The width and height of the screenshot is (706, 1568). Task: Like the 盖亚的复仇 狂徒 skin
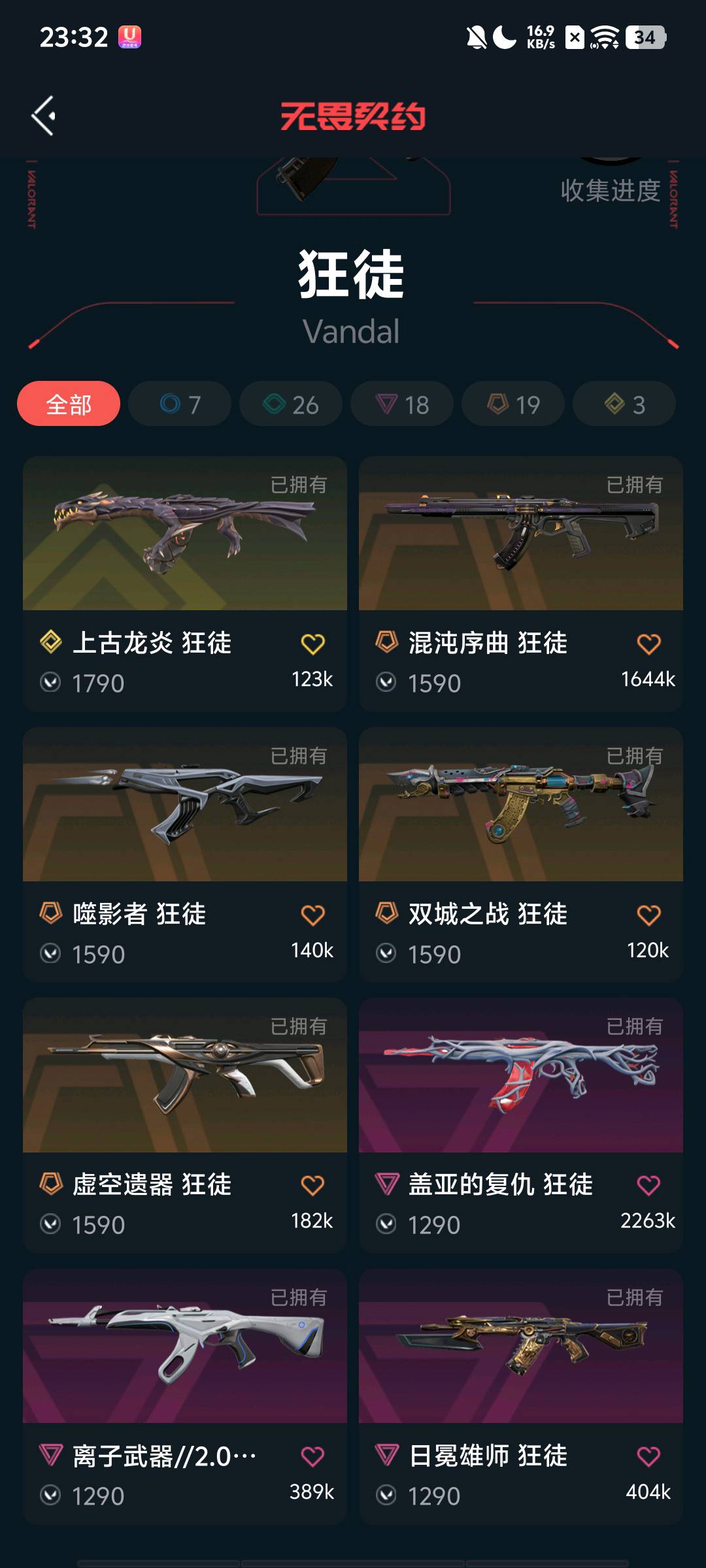[x=648, y=1186]
